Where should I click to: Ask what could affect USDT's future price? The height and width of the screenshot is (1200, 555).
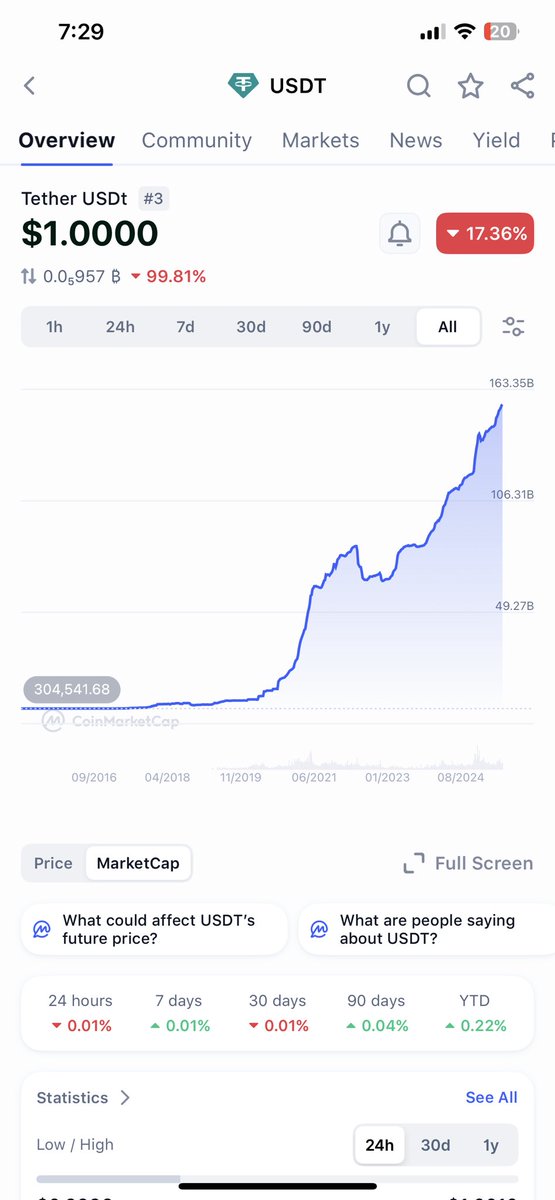point(154,930)
